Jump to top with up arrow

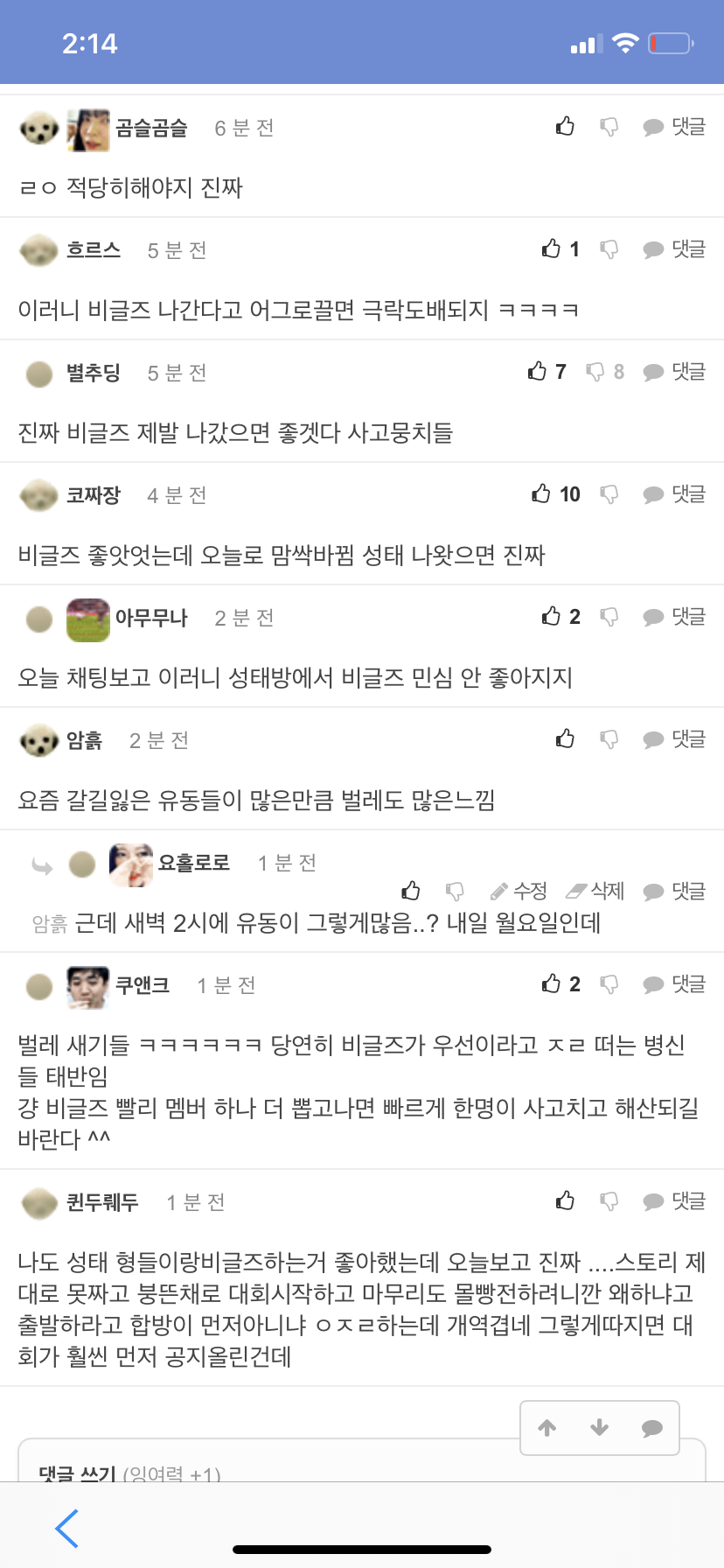pos(547,1428)
